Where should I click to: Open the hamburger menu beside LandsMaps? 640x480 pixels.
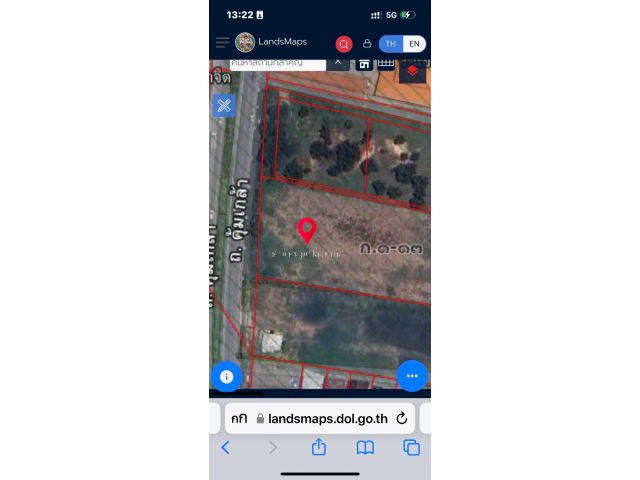pyautogui.click(x=222, y=43)
